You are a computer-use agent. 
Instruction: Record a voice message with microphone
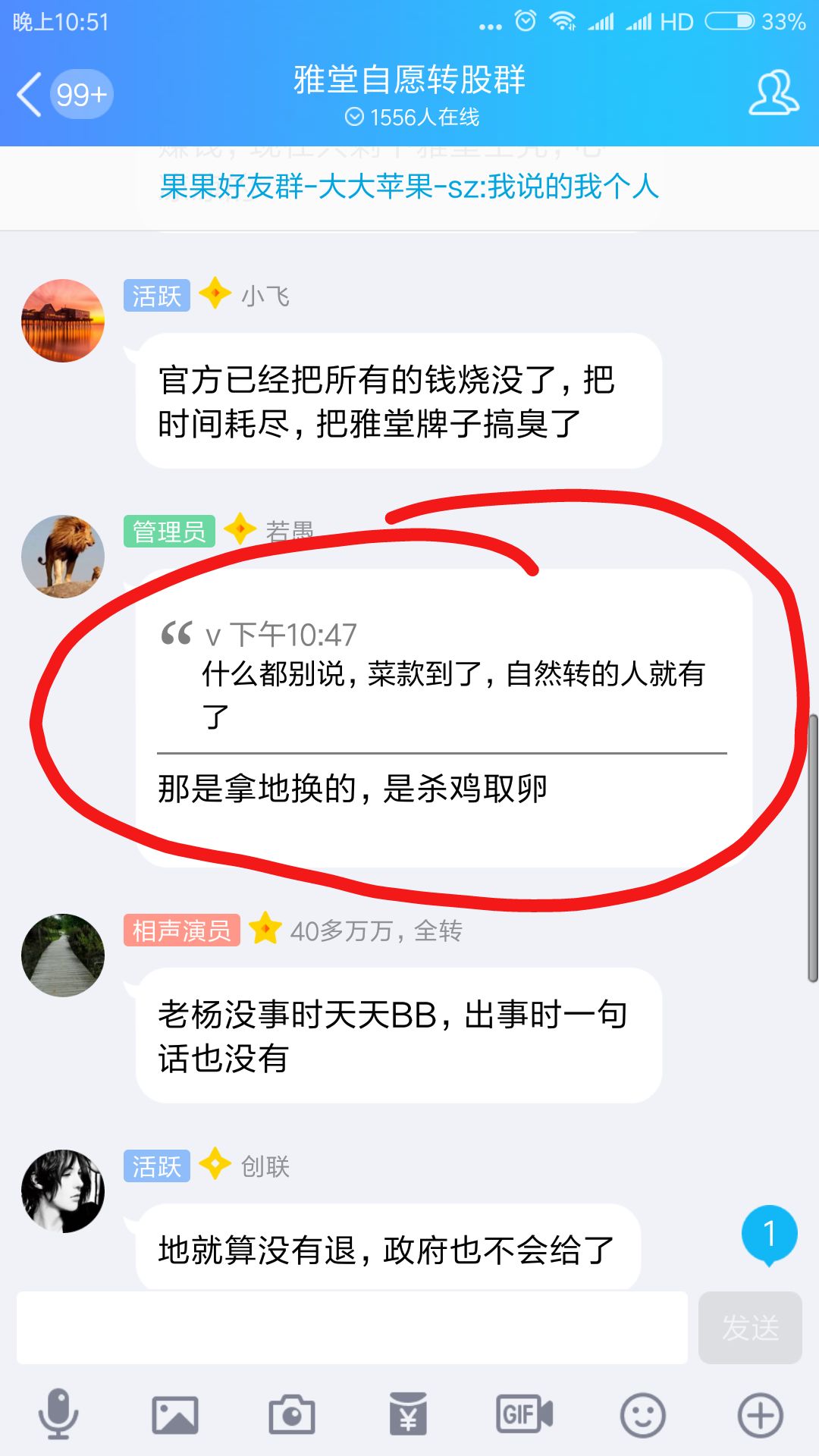click(58, 1414)
